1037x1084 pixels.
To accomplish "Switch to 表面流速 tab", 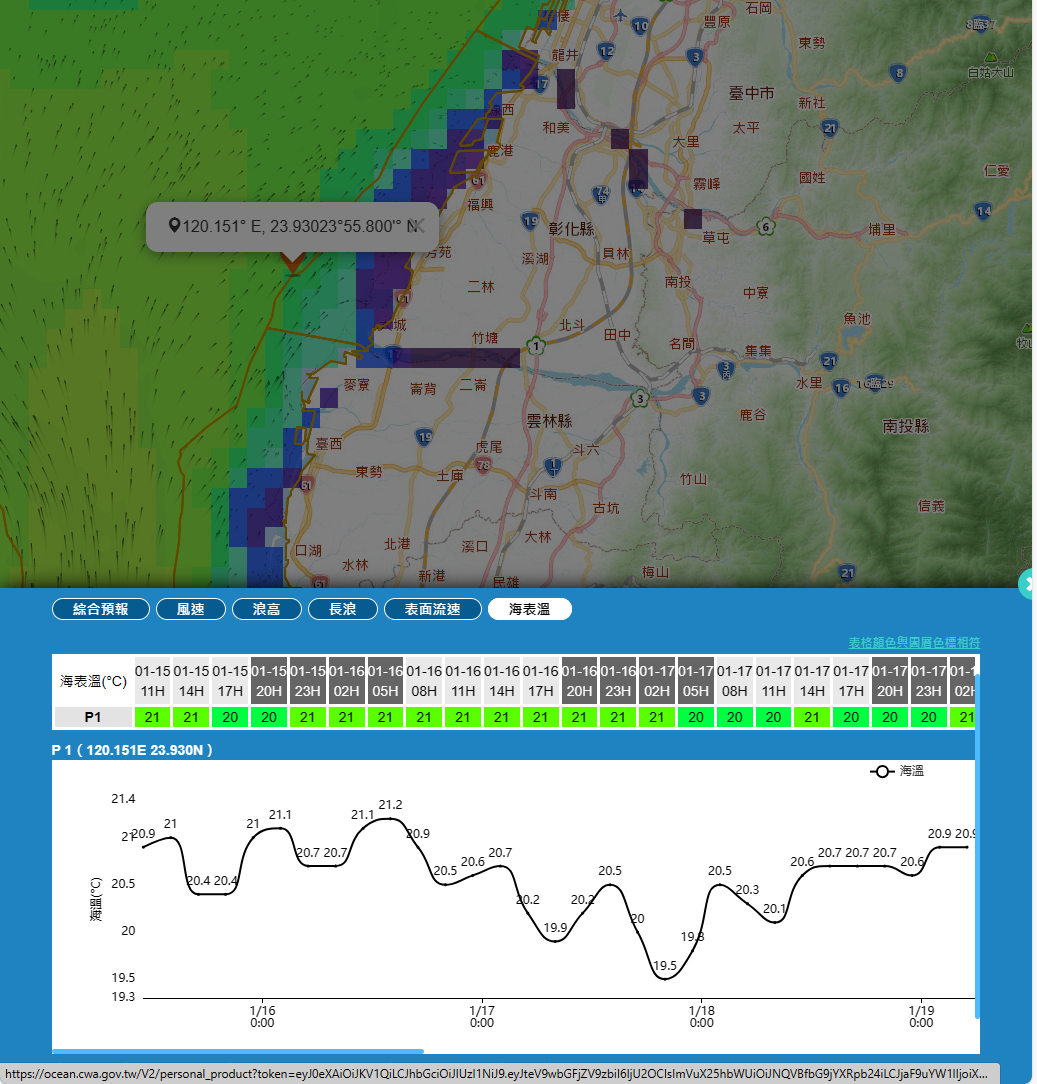I will pos(432,609).
